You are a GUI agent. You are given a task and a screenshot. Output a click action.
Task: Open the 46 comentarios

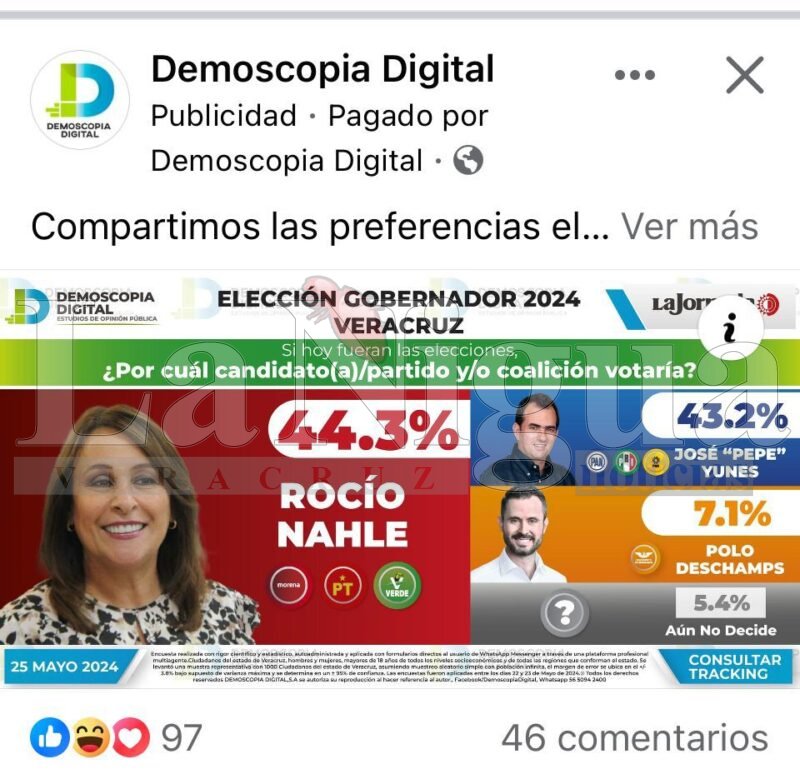(634, 738)
